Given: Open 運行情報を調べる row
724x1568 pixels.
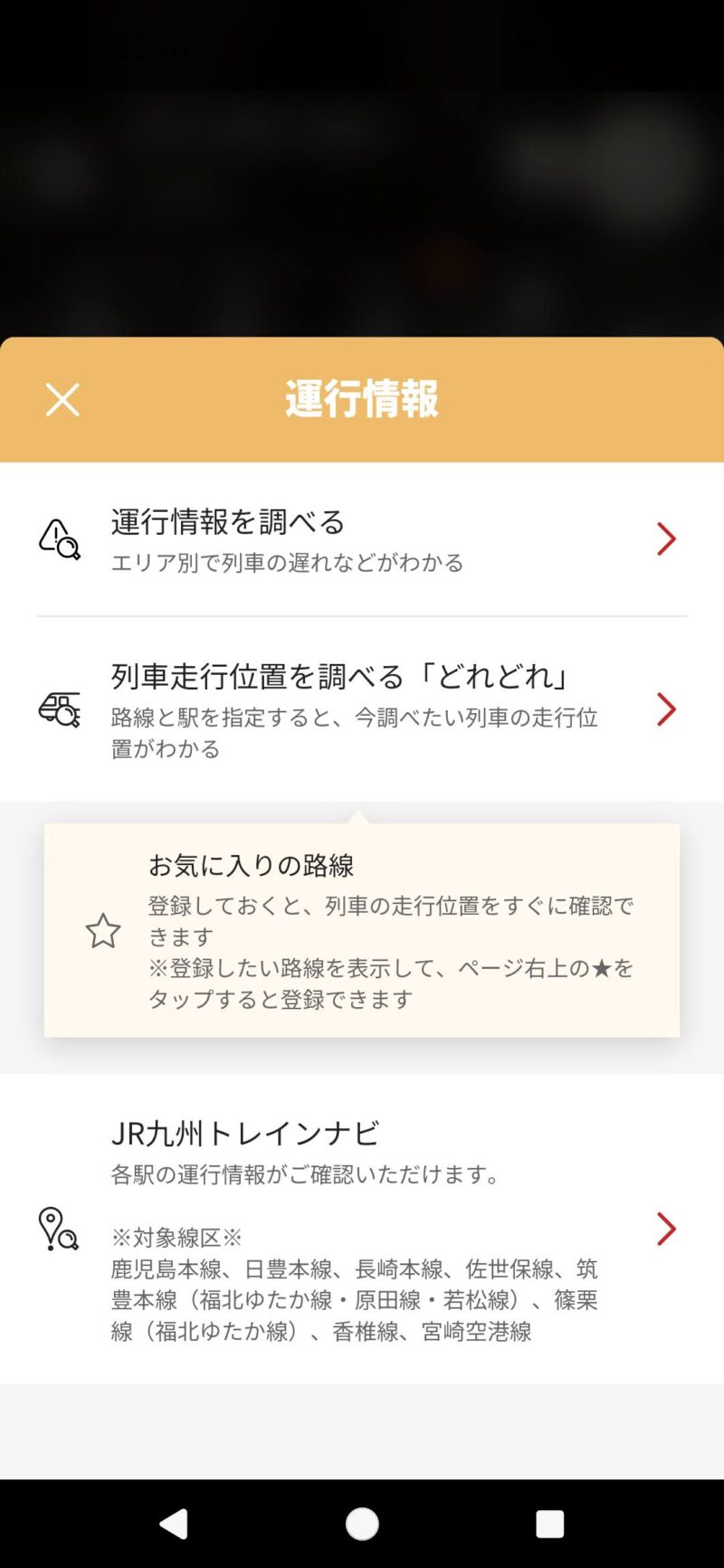Looking at the screenshot, I should 362,539.
